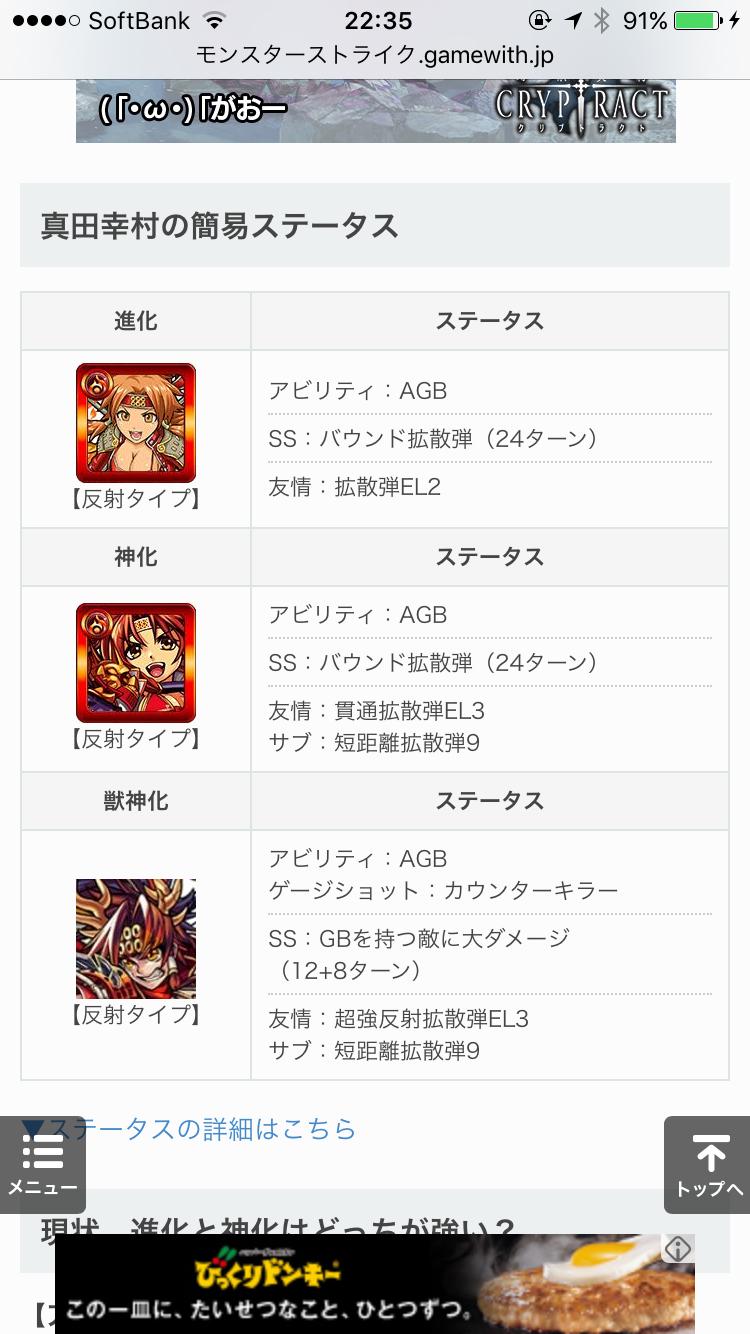Open the ステータスの詳細はこちら link
The width and height of the screenshot is (750, 1334).
(200, 1129)
